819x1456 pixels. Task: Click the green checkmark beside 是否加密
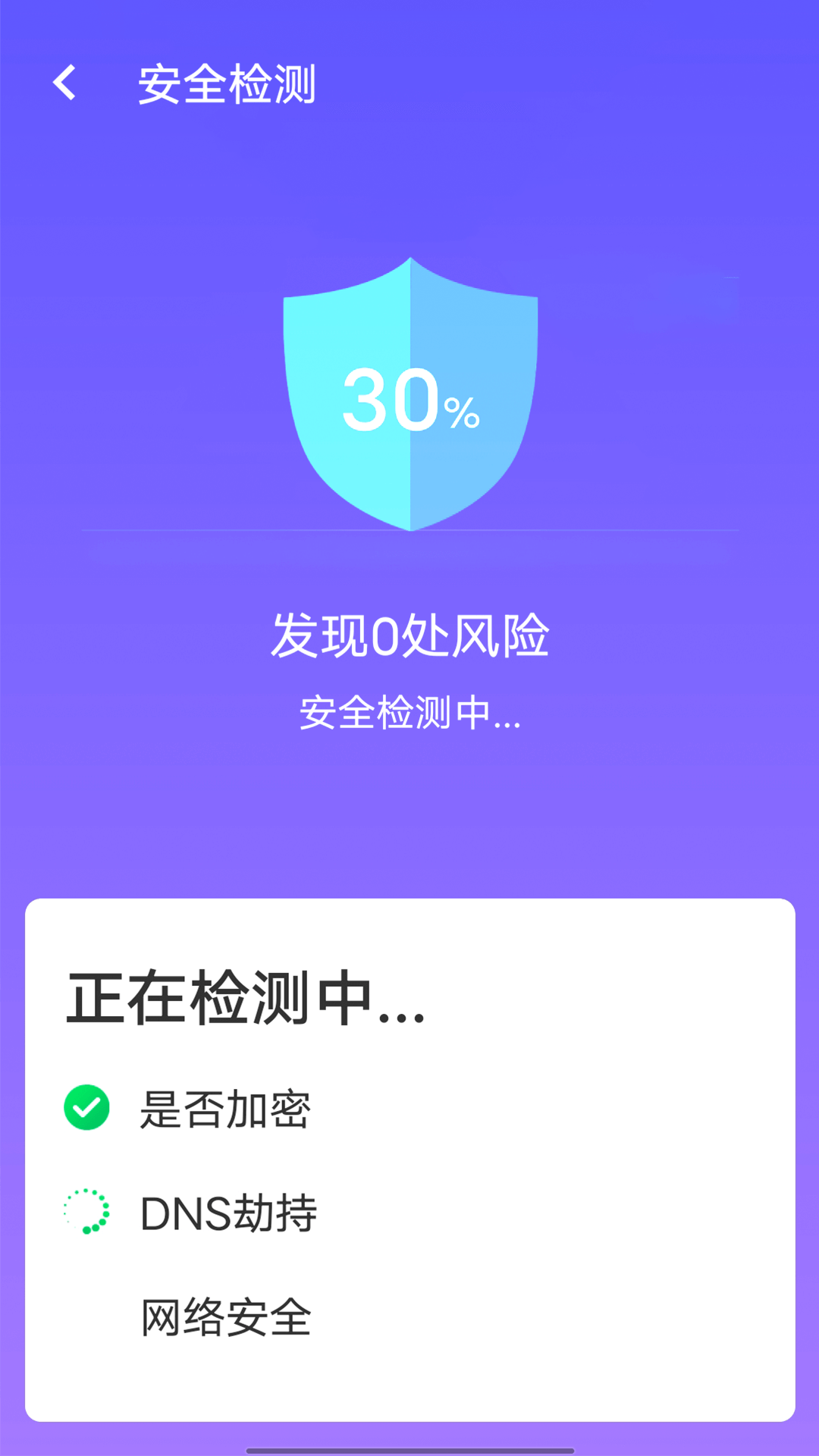click(87, 1106)
